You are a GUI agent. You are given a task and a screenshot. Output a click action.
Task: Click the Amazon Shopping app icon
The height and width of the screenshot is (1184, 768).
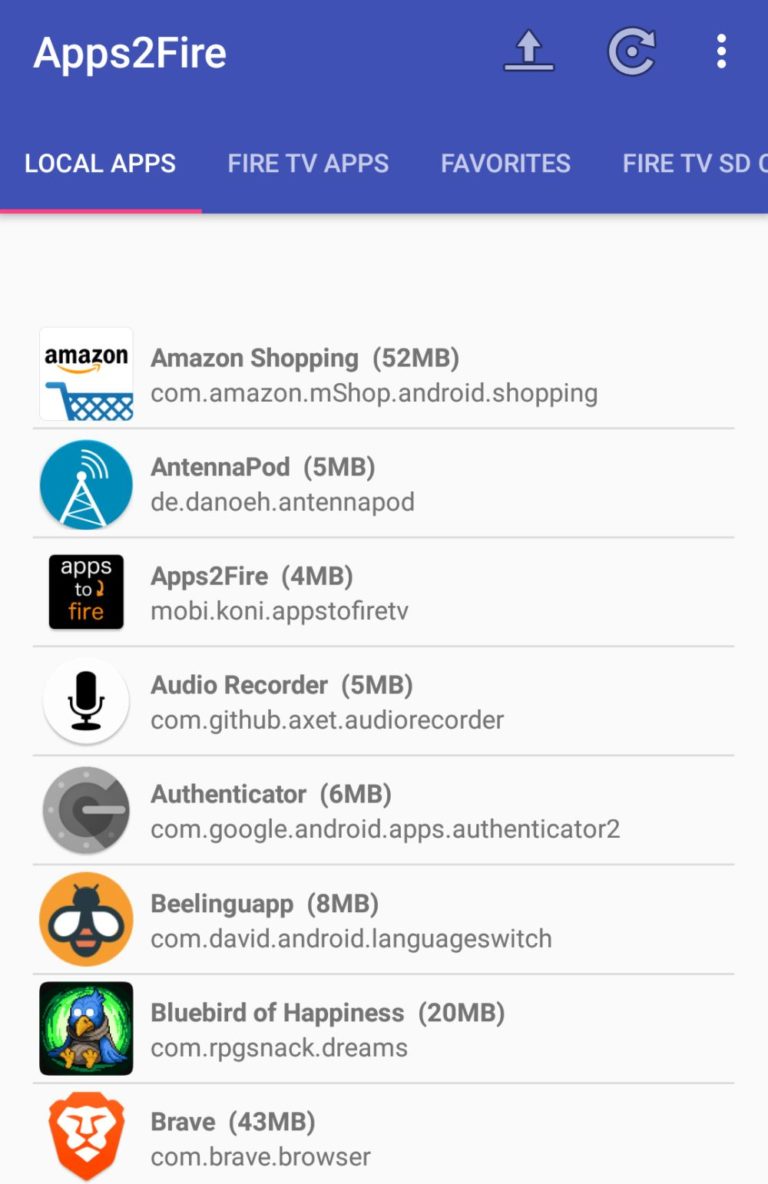coord(86,373)
